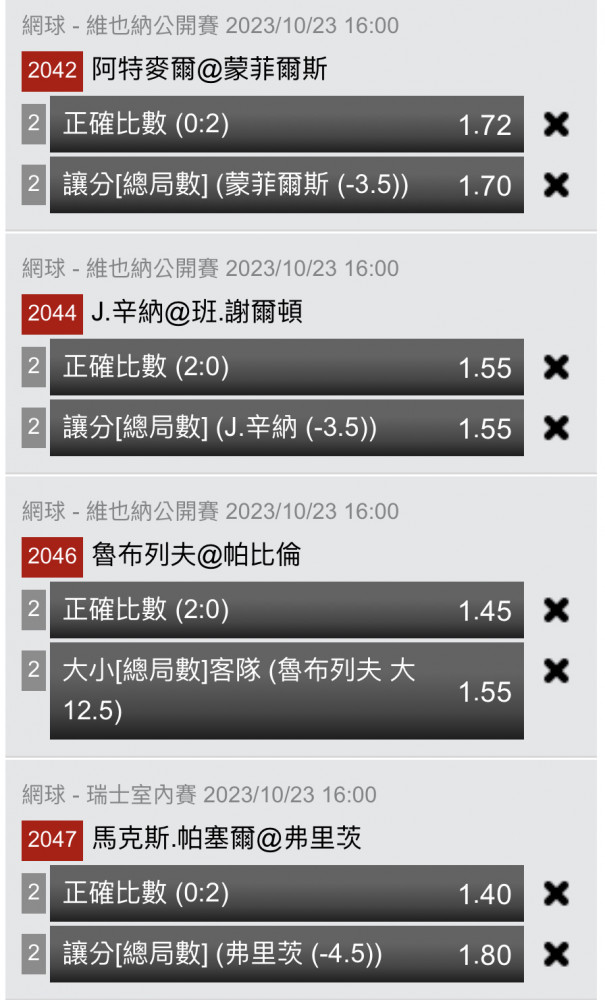Open the J.辛納 (-3.5) 1.55 bet row

287,428
